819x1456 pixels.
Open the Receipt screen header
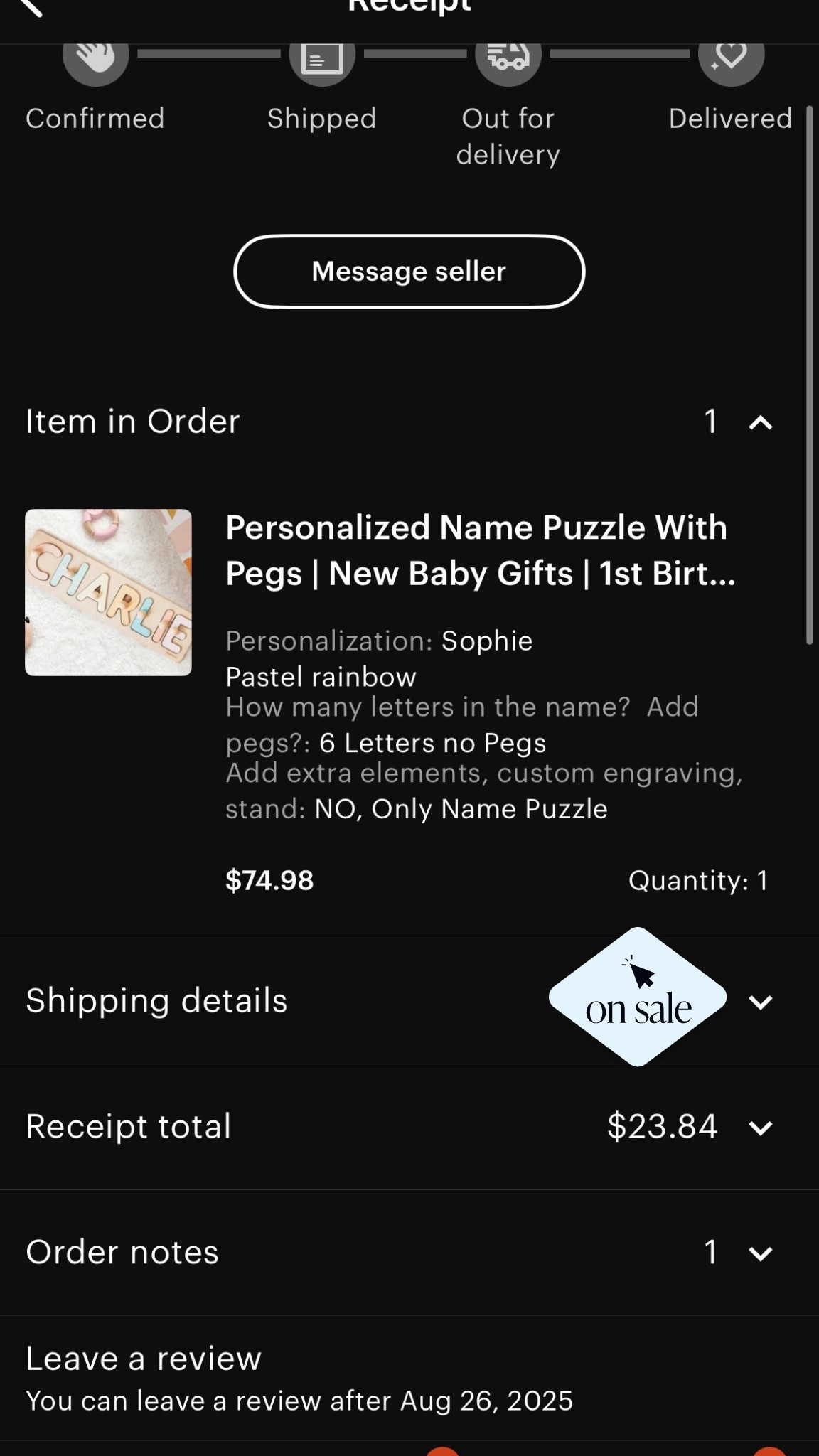(x=409, y=7)
